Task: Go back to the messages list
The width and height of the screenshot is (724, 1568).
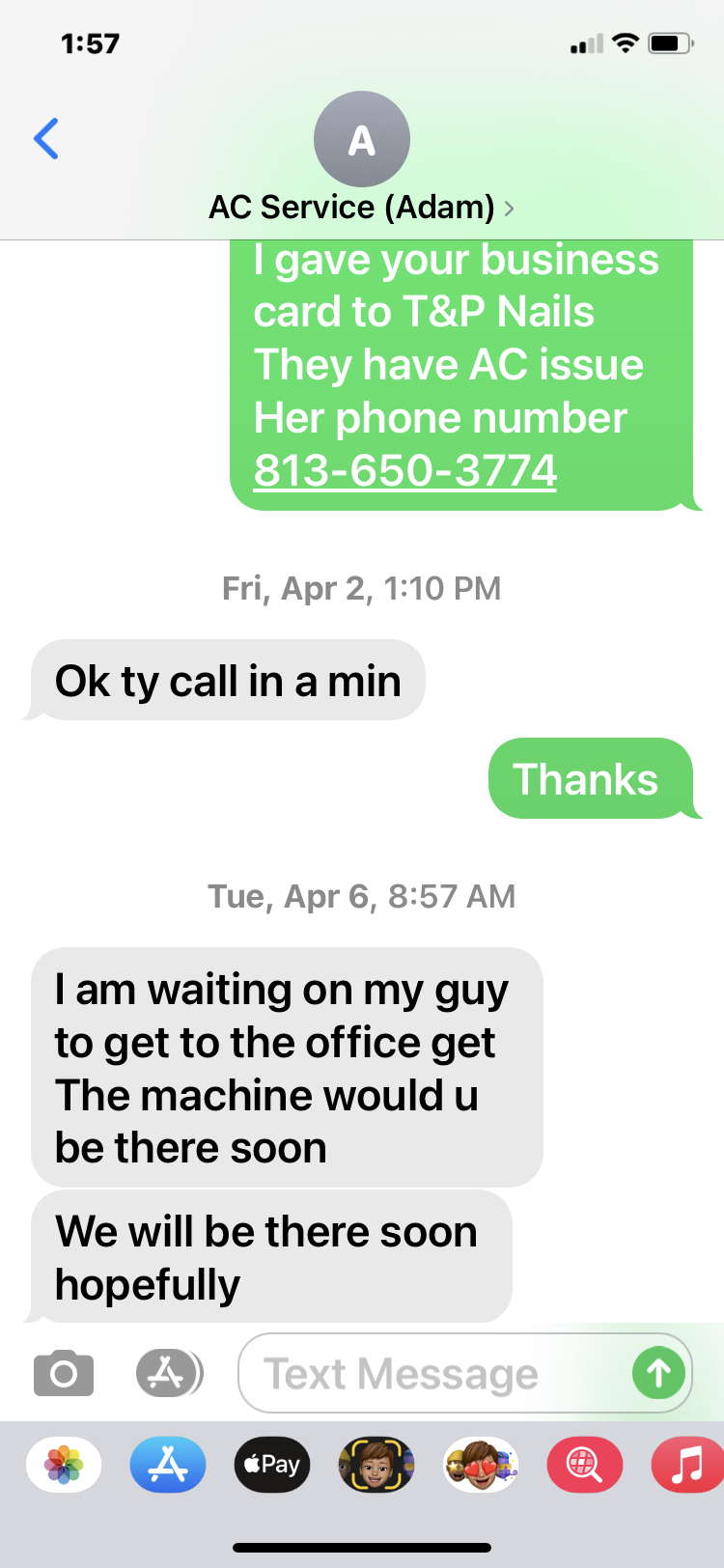Action: (x=46, y=139)
